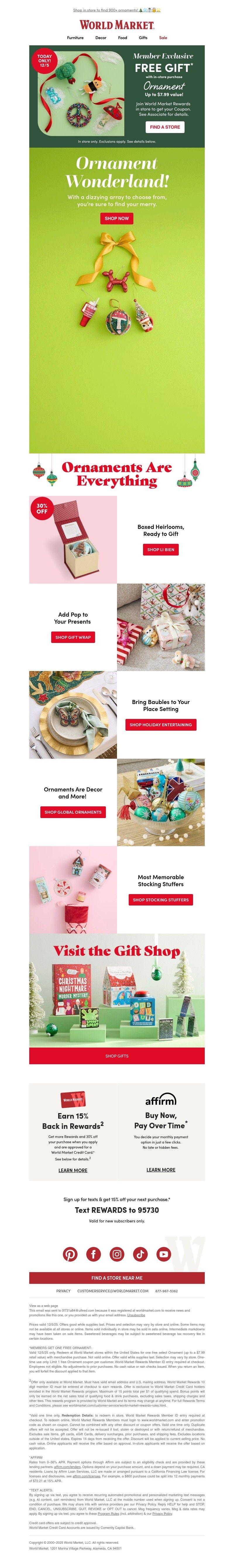Open Shop Holiday Entertaining
The height and width of the screenshot is (1568, 234).
(160, 725)
